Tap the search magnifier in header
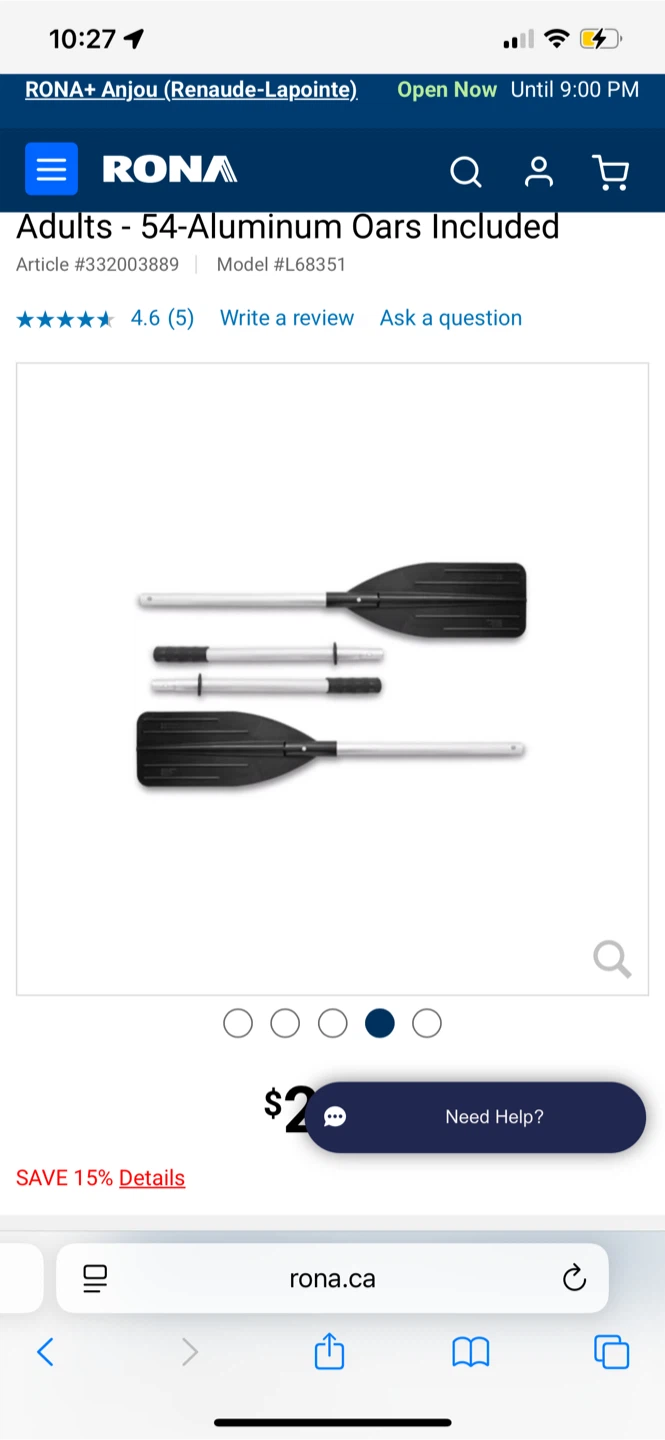The height and width of the screenshot is (1440, 665). click(x=466, y=172)
